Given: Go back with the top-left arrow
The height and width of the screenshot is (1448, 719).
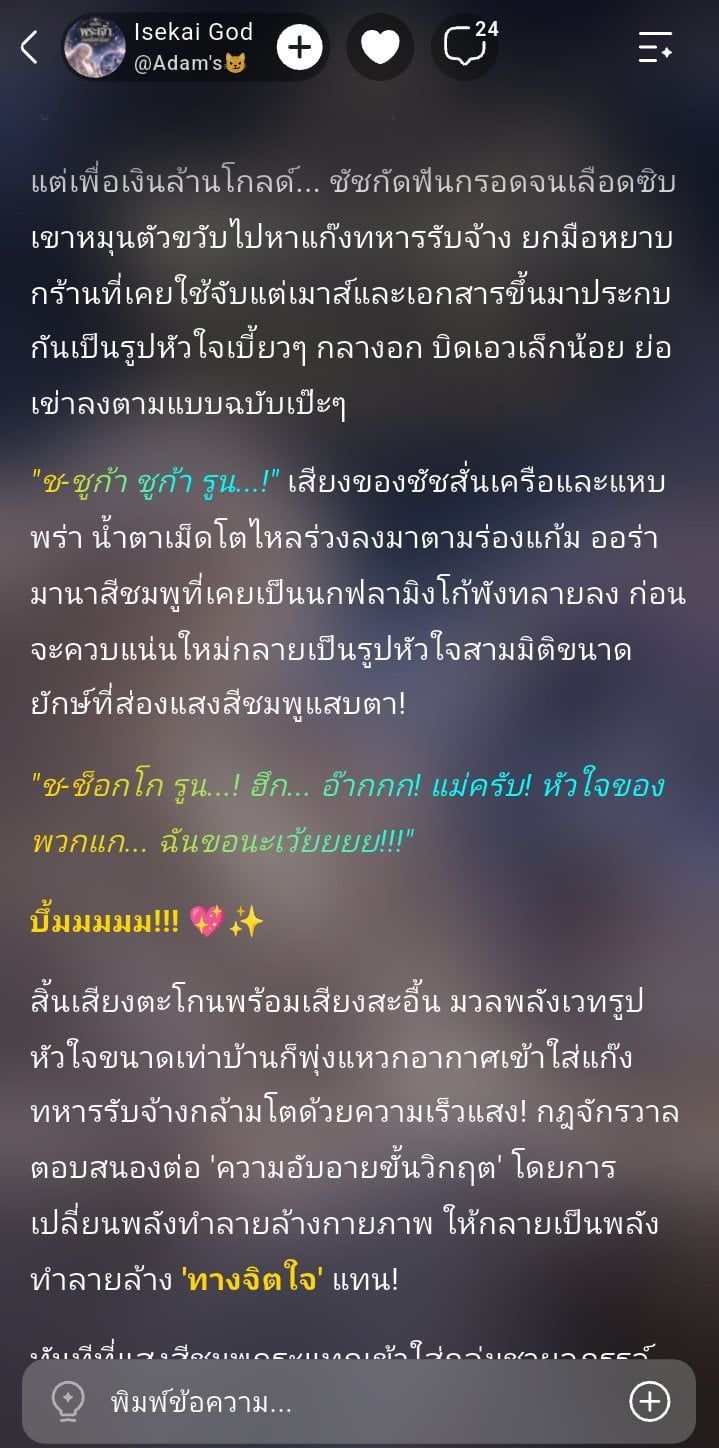Looking at the screenshot, I should click(x=29, y=47).
